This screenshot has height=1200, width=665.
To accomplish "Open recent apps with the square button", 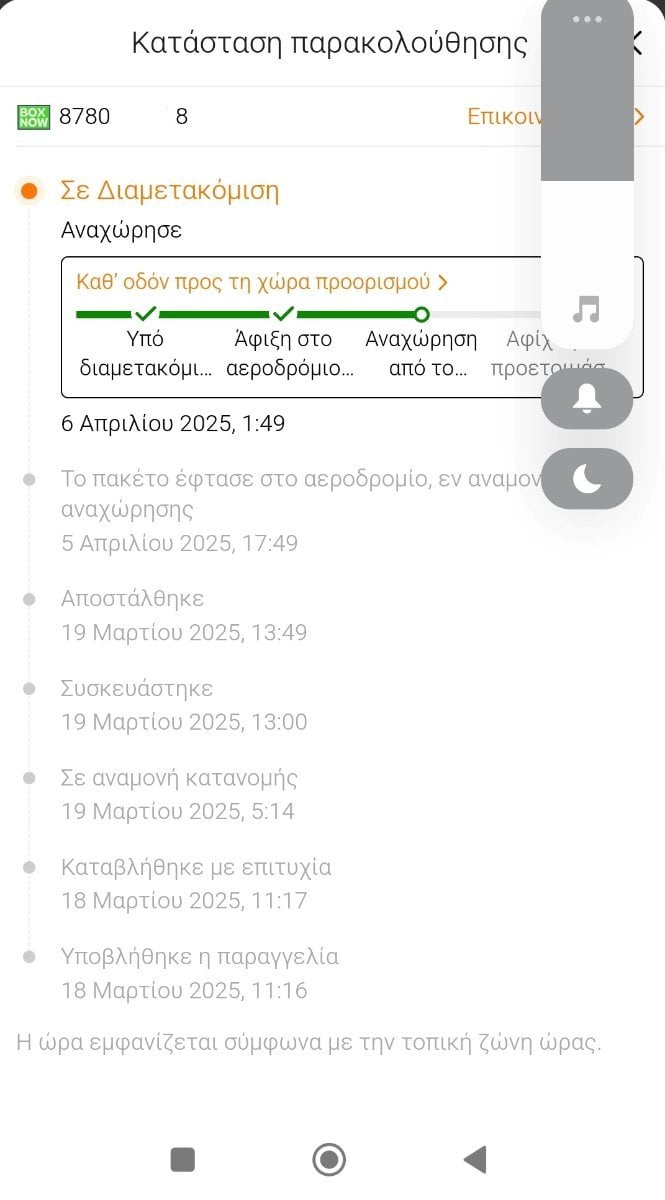I will pos(183,1159).
